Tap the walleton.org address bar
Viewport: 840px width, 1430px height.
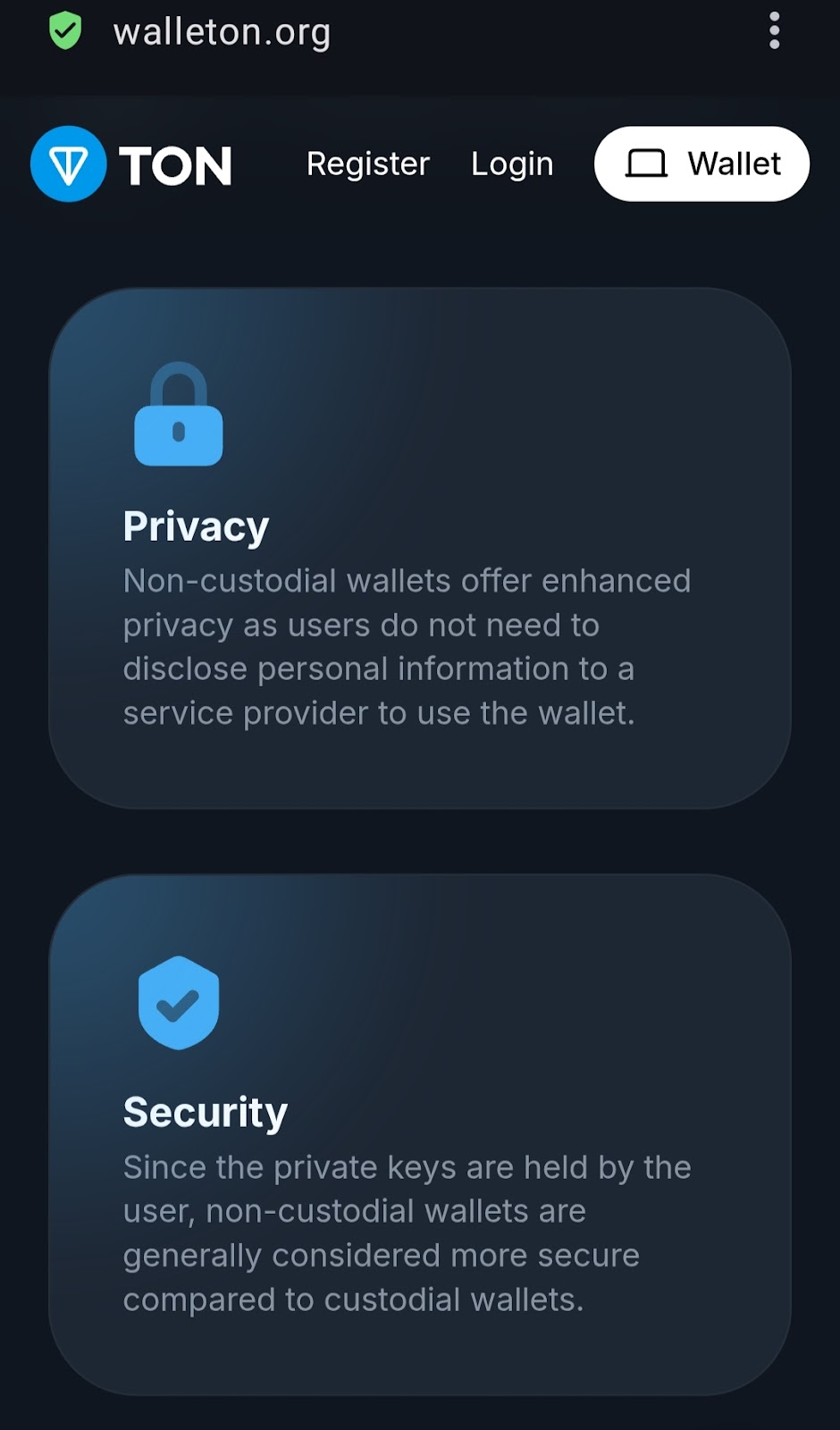pyautogui.click(x=222, y=32)
